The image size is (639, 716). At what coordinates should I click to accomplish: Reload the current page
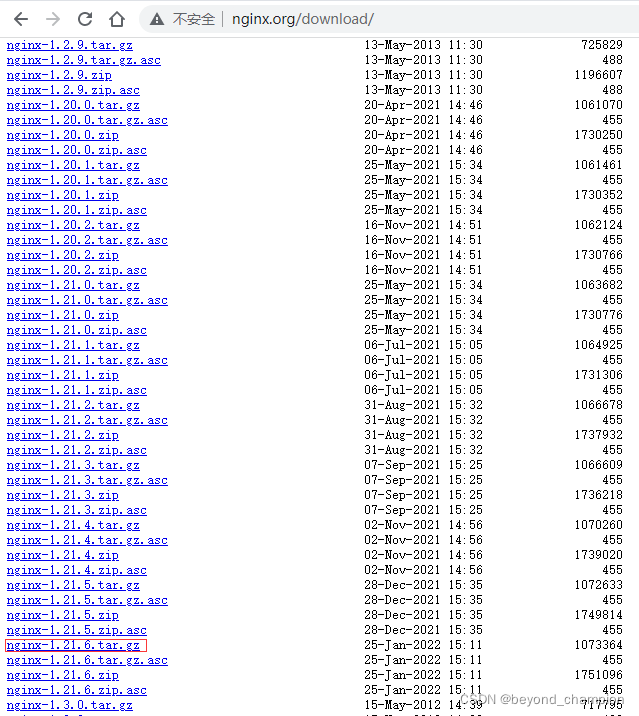85,19
